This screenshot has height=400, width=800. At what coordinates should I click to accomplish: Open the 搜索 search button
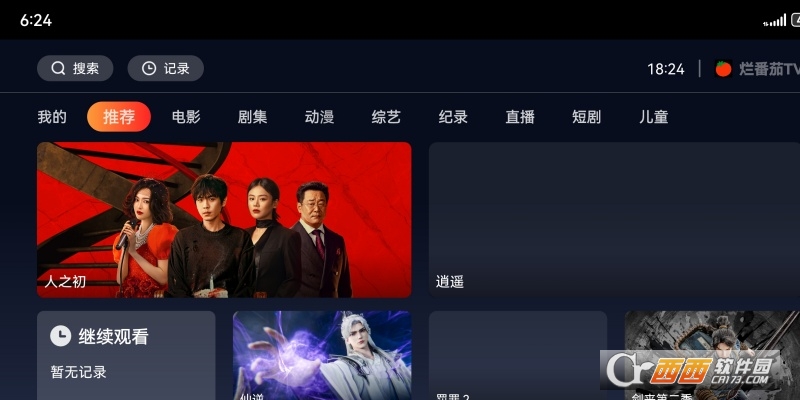[x=75, y=68]
